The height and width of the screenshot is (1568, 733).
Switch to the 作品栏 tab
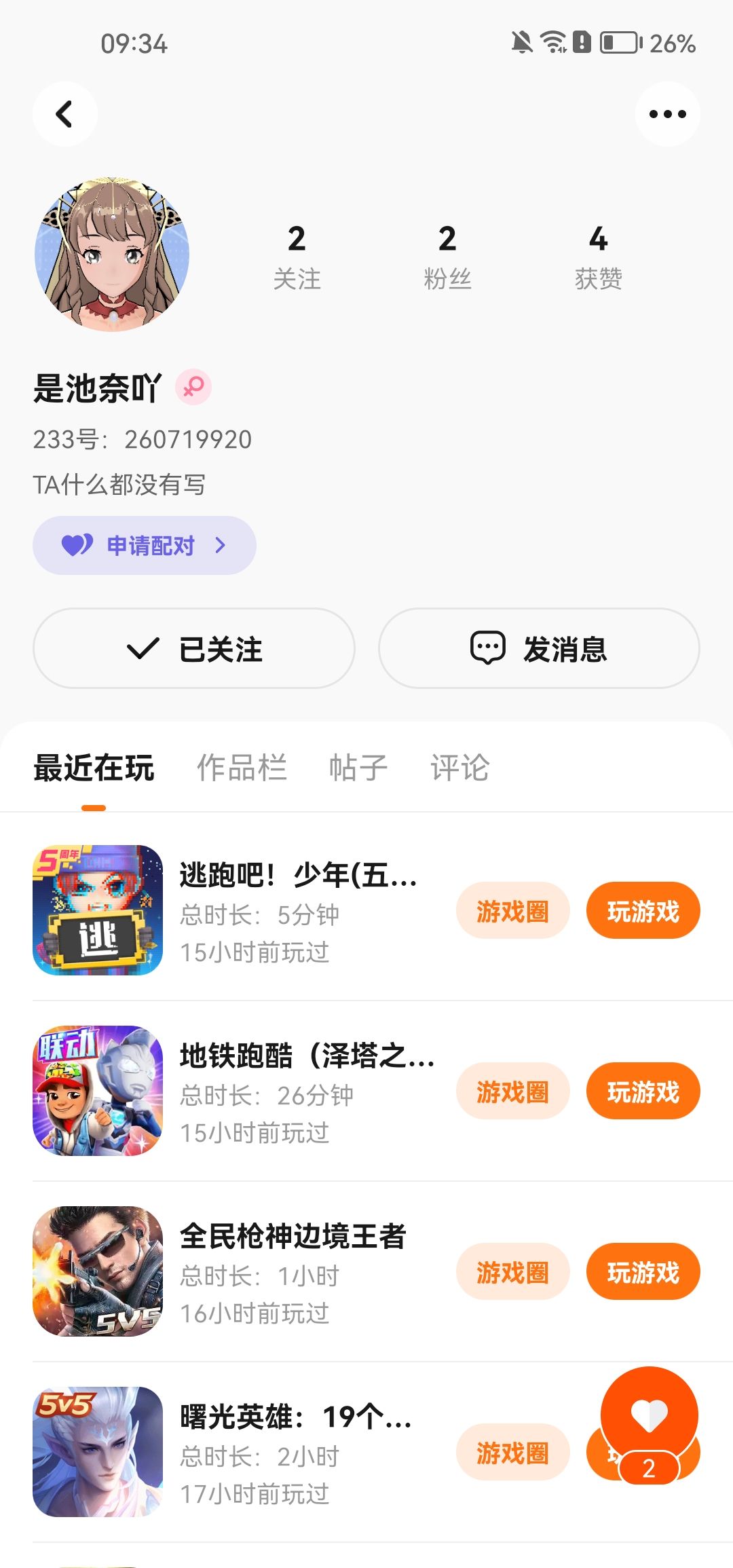[242, 768]
